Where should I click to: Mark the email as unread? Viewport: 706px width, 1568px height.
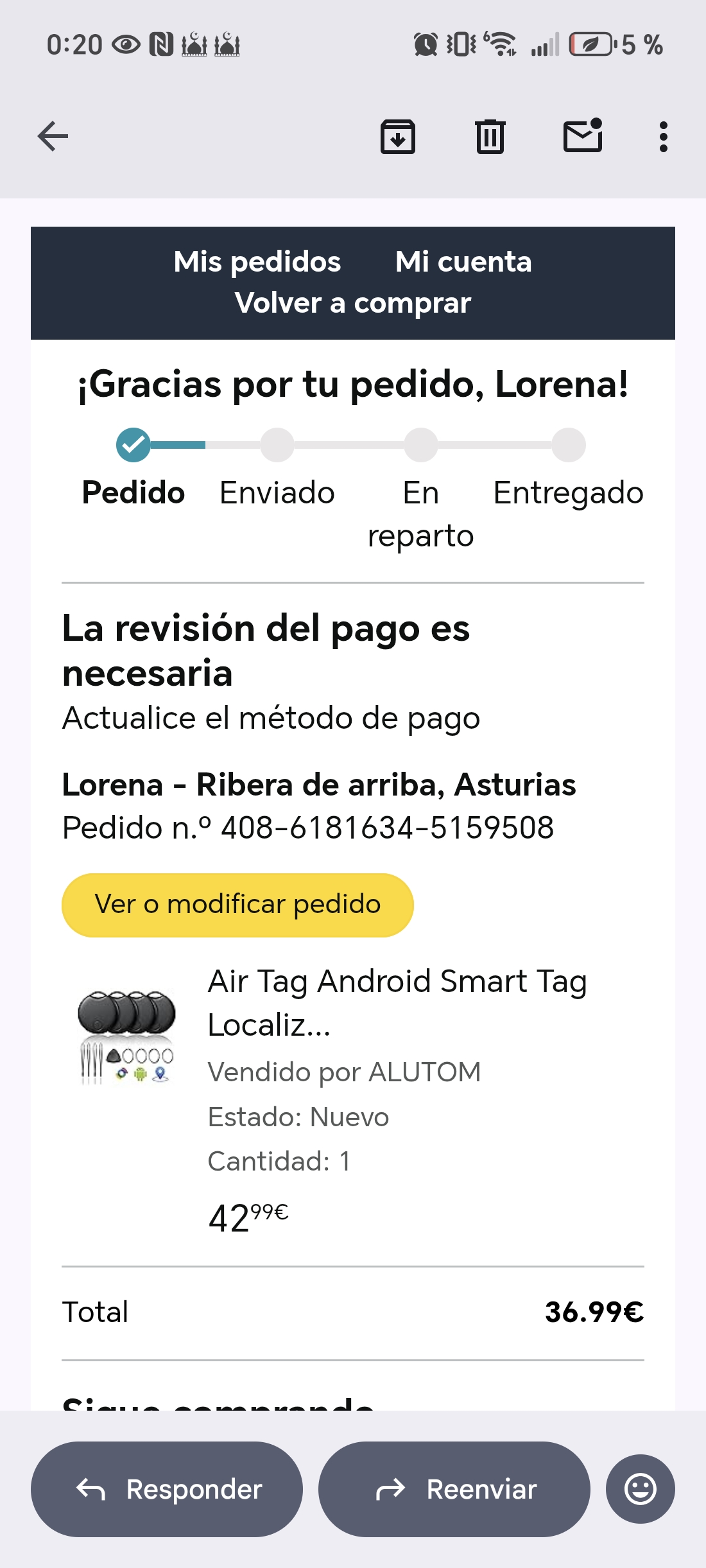tap(583, 136)
